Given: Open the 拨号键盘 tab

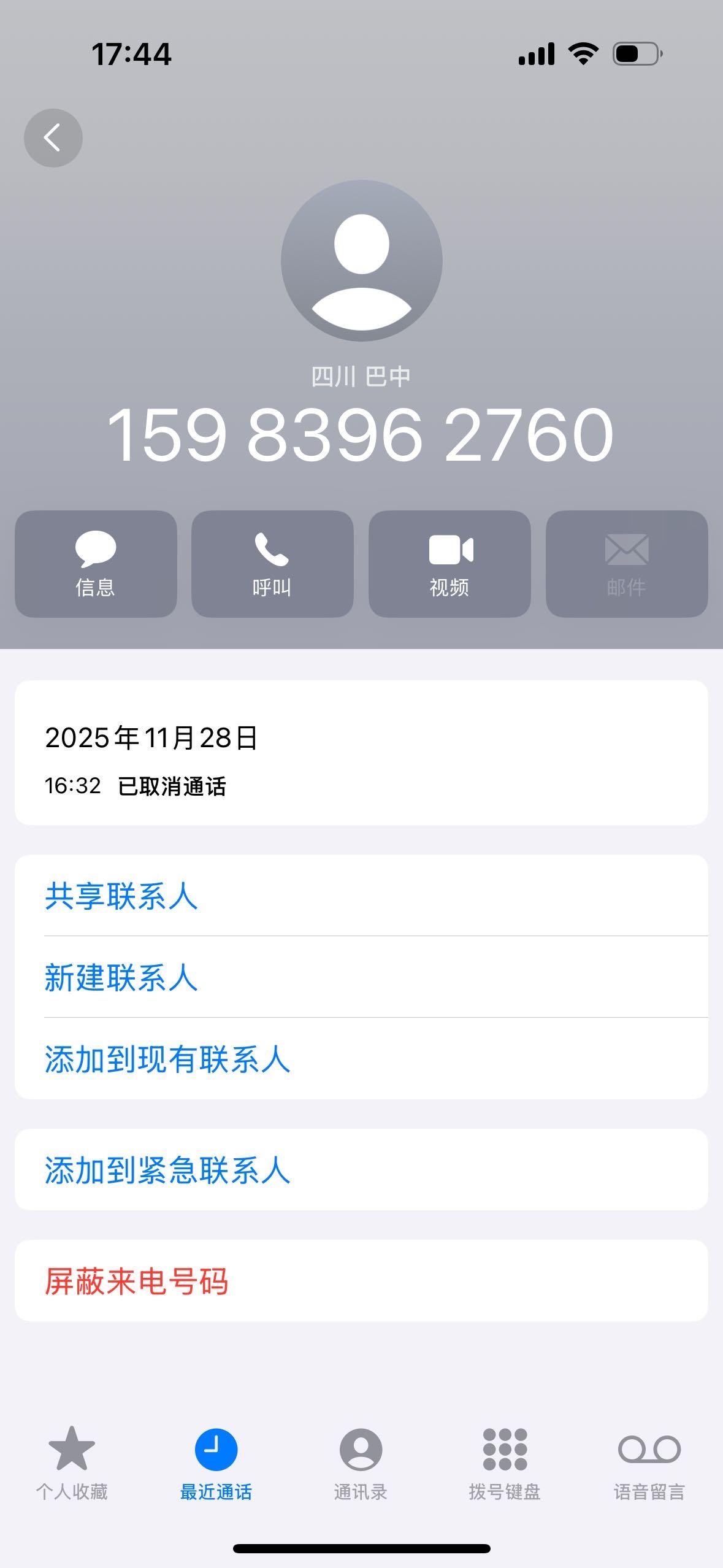Looking at the screenshot, I should pos(505,1463).
